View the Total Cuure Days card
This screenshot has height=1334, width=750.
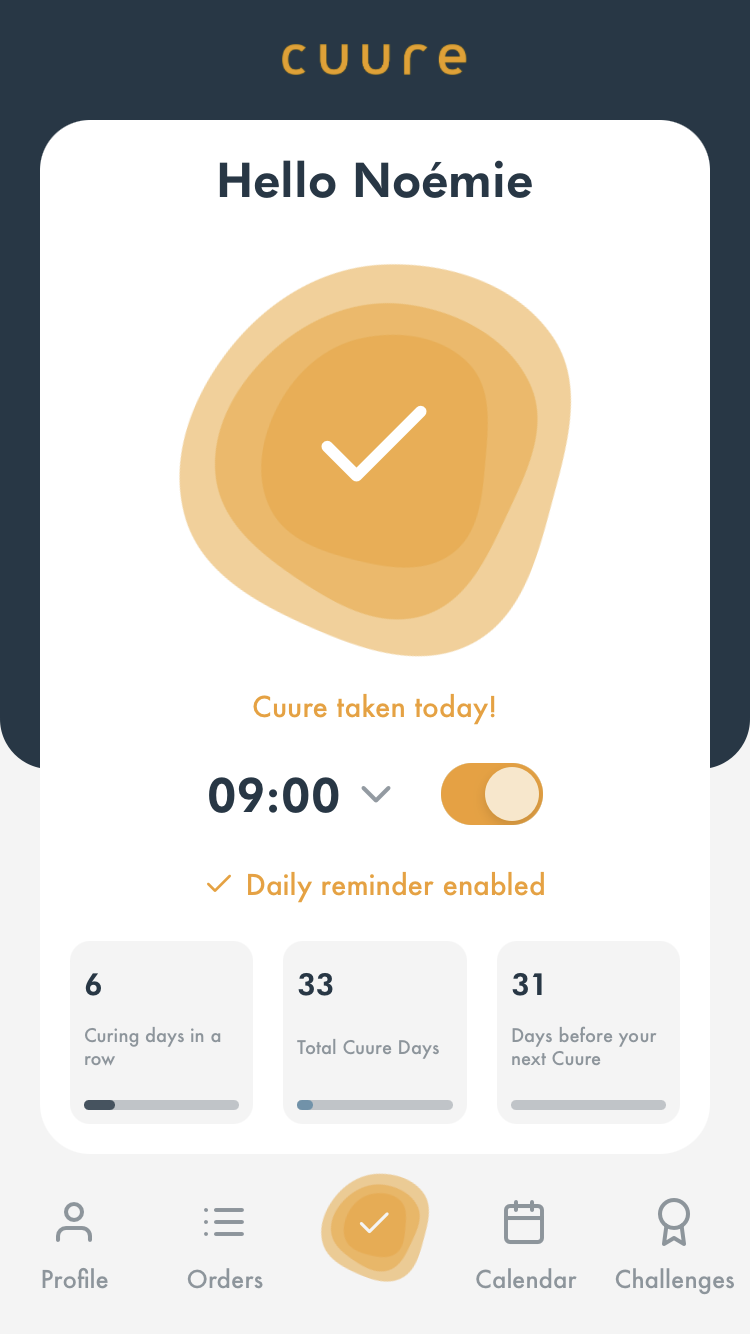coord(375,1032)
